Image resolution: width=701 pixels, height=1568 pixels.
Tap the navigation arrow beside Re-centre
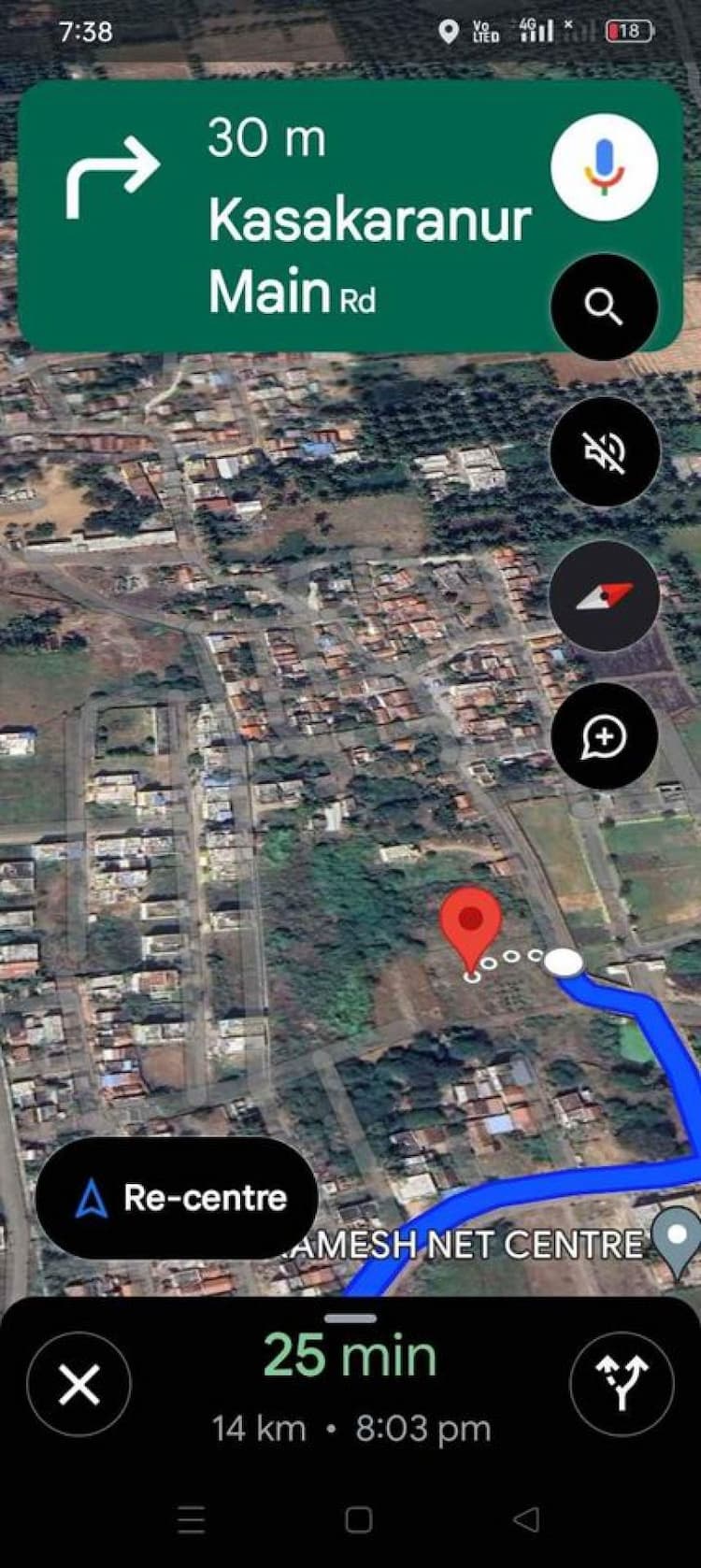click(91, 1197)
